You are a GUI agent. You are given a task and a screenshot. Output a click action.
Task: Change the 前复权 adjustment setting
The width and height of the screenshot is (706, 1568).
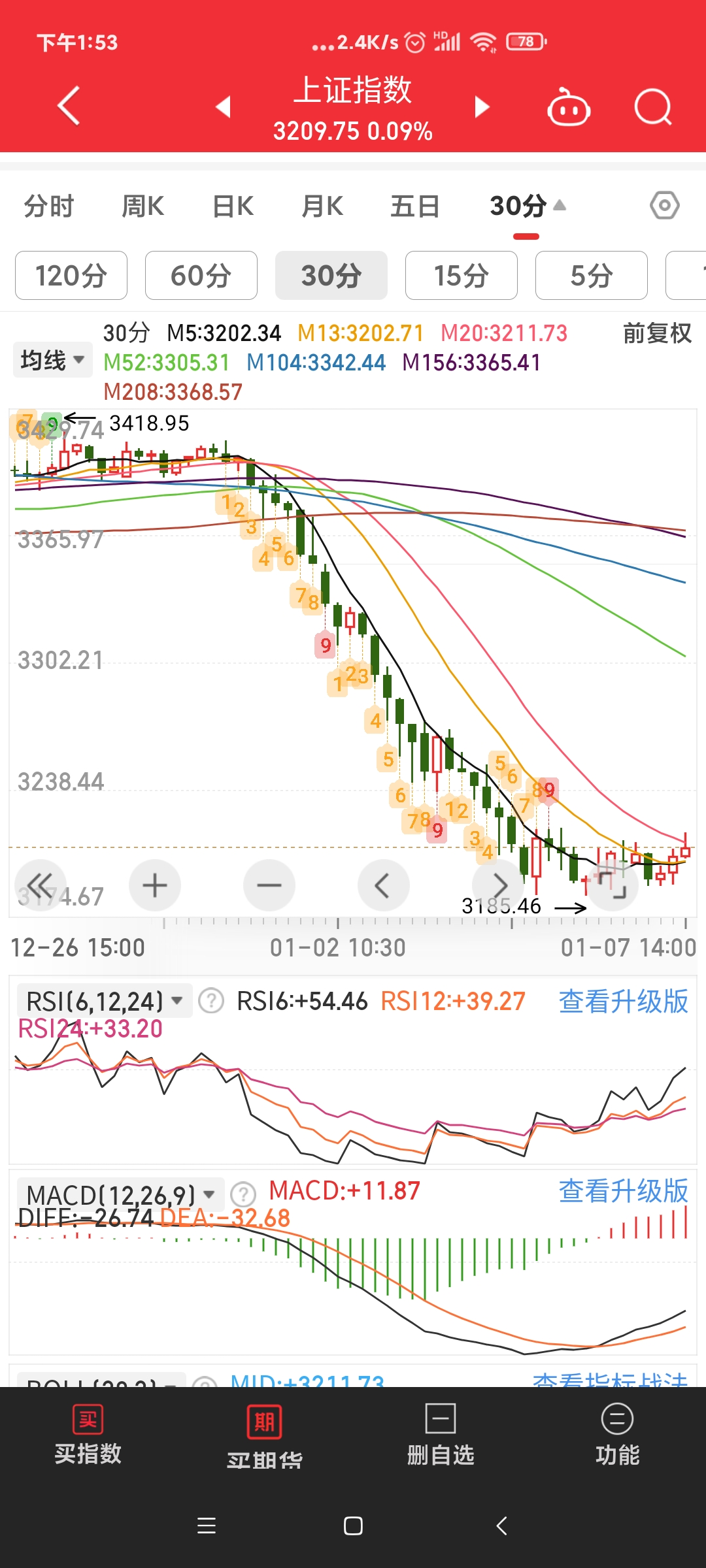(x=656, y=333)
